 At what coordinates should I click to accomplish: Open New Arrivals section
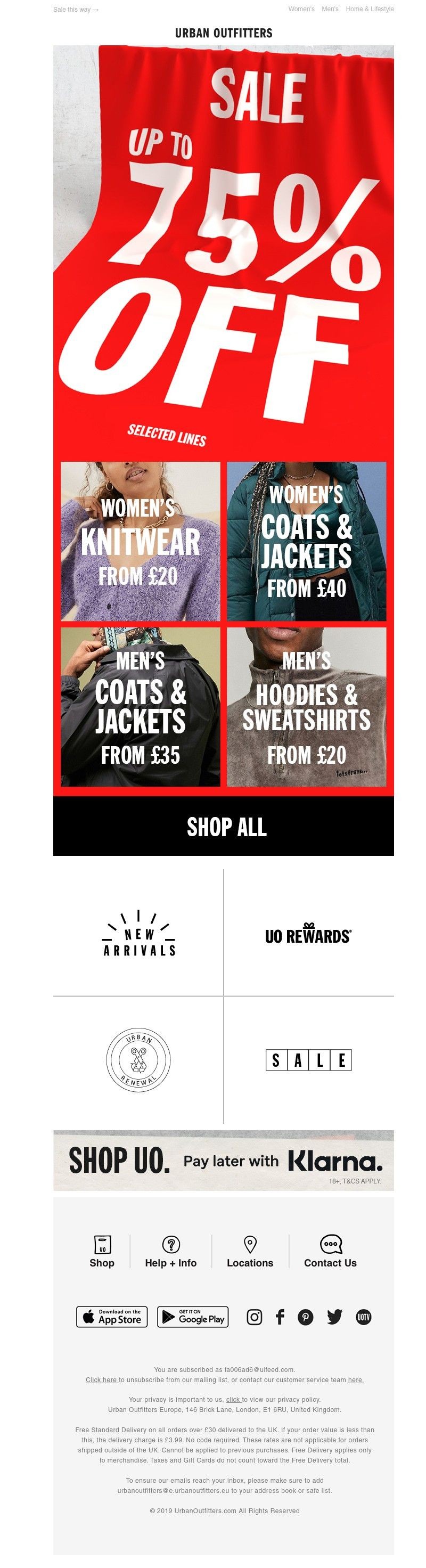140,934
